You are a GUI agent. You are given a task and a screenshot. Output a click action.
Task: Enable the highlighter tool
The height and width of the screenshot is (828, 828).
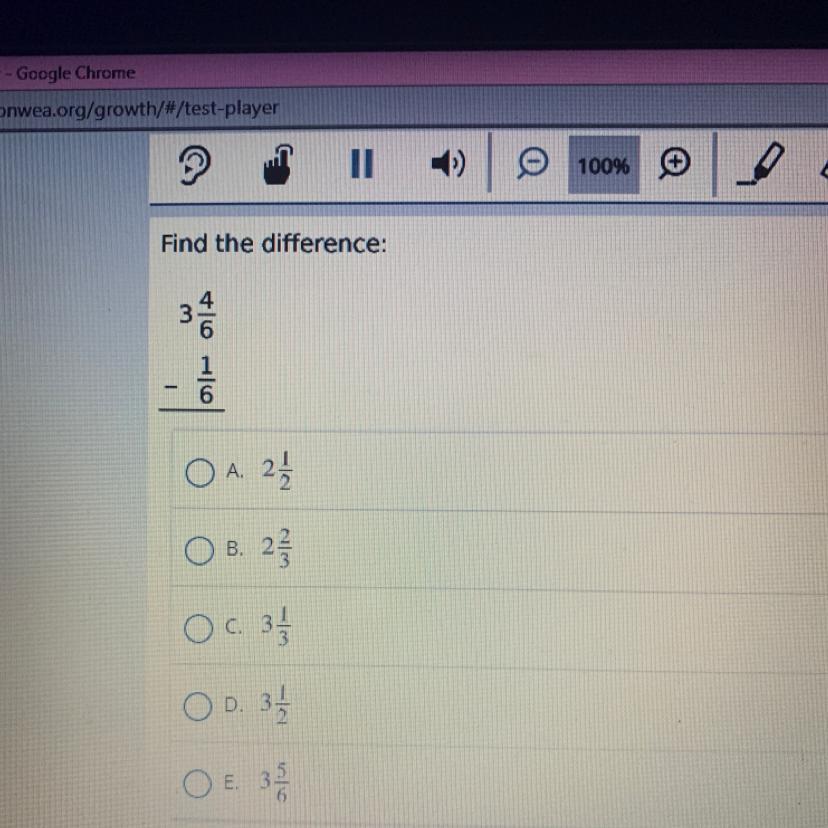(x=761, y=167)
